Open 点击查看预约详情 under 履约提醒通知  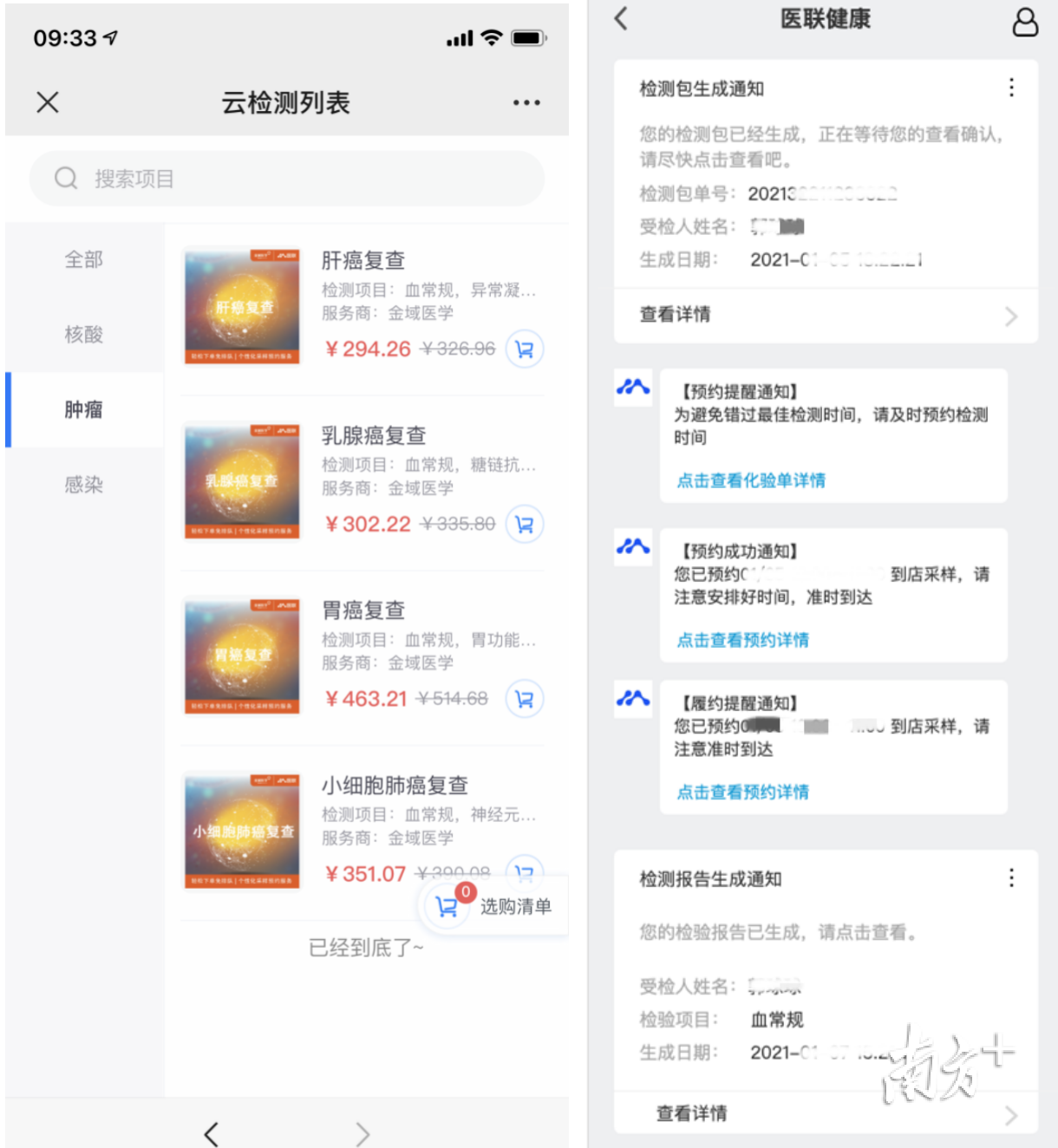(x=742, y=792)
